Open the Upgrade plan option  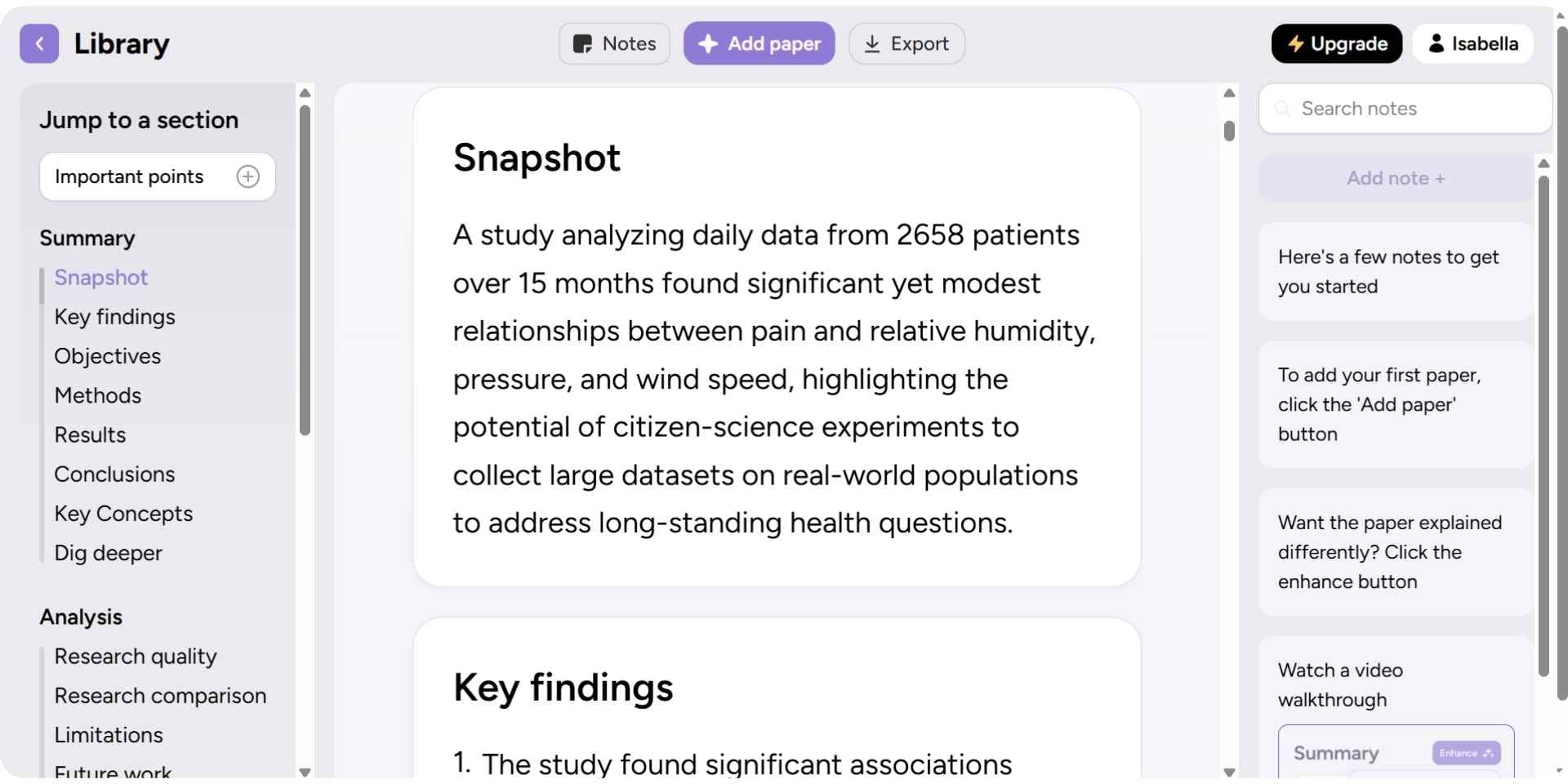(x=1336, y=43)
